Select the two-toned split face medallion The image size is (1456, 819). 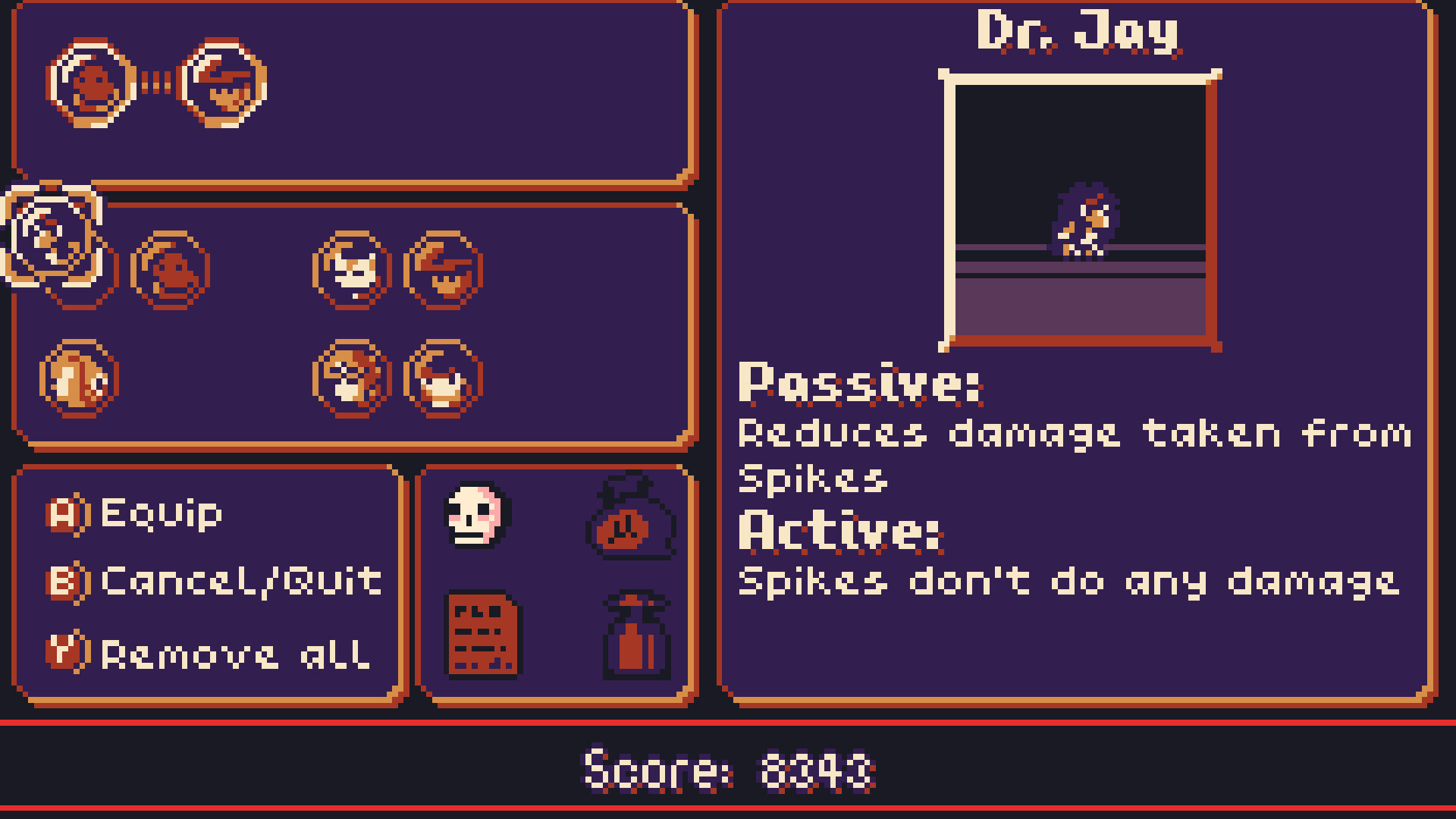pyautogui.click(x=79, y=378)
